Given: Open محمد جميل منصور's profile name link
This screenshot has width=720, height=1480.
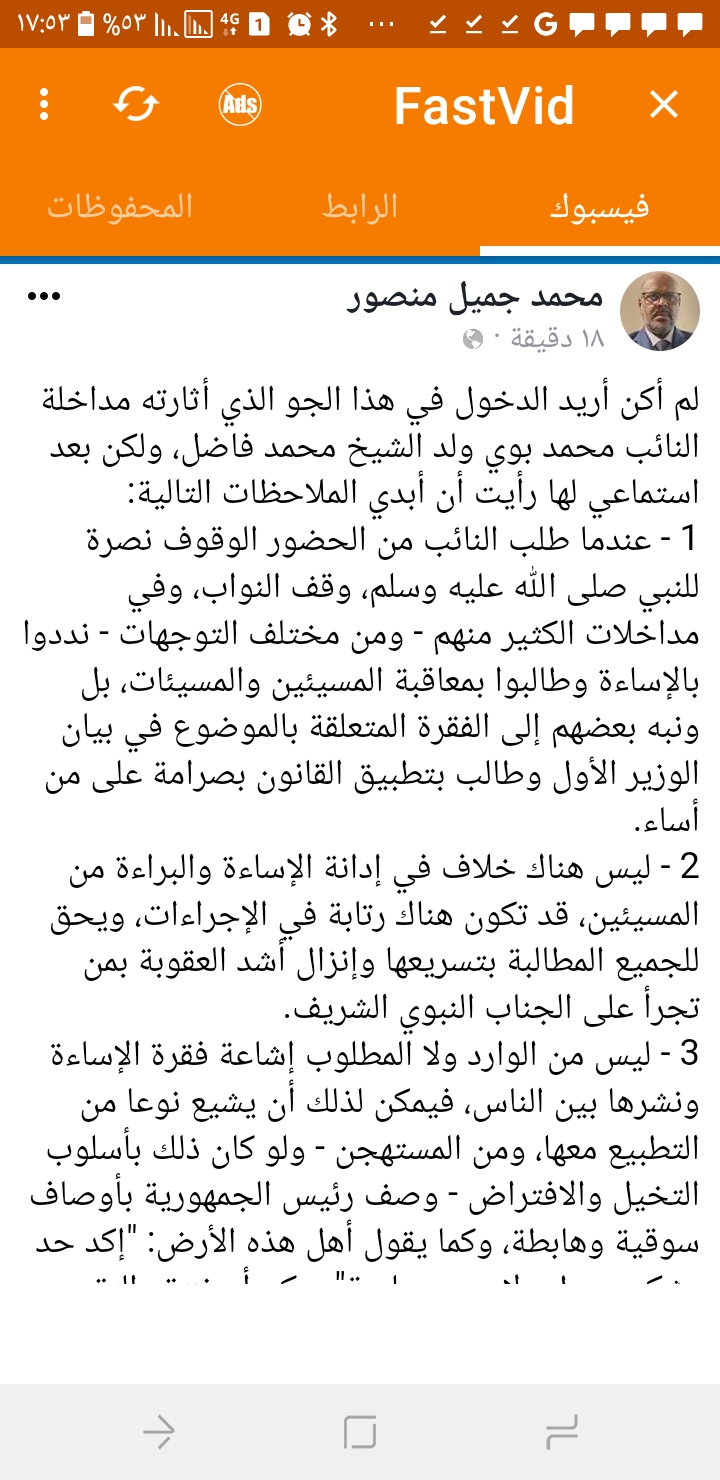Looking at the screenshot, I should (475, 297).
